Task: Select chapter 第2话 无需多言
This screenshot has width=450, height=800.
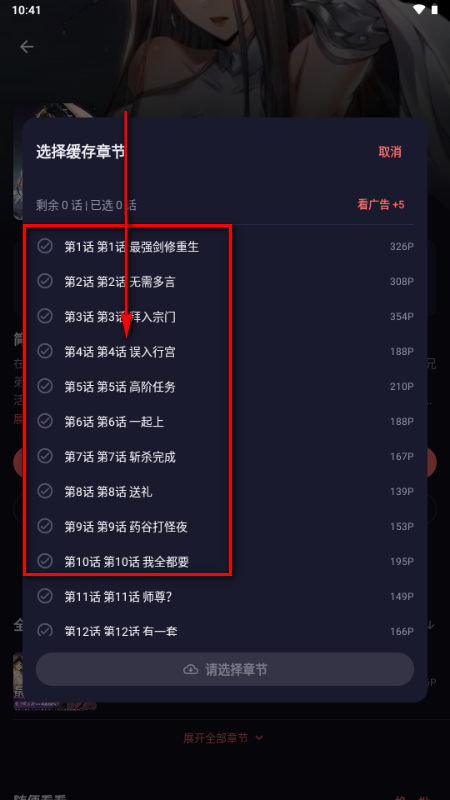Action: (x=224, y=282)
